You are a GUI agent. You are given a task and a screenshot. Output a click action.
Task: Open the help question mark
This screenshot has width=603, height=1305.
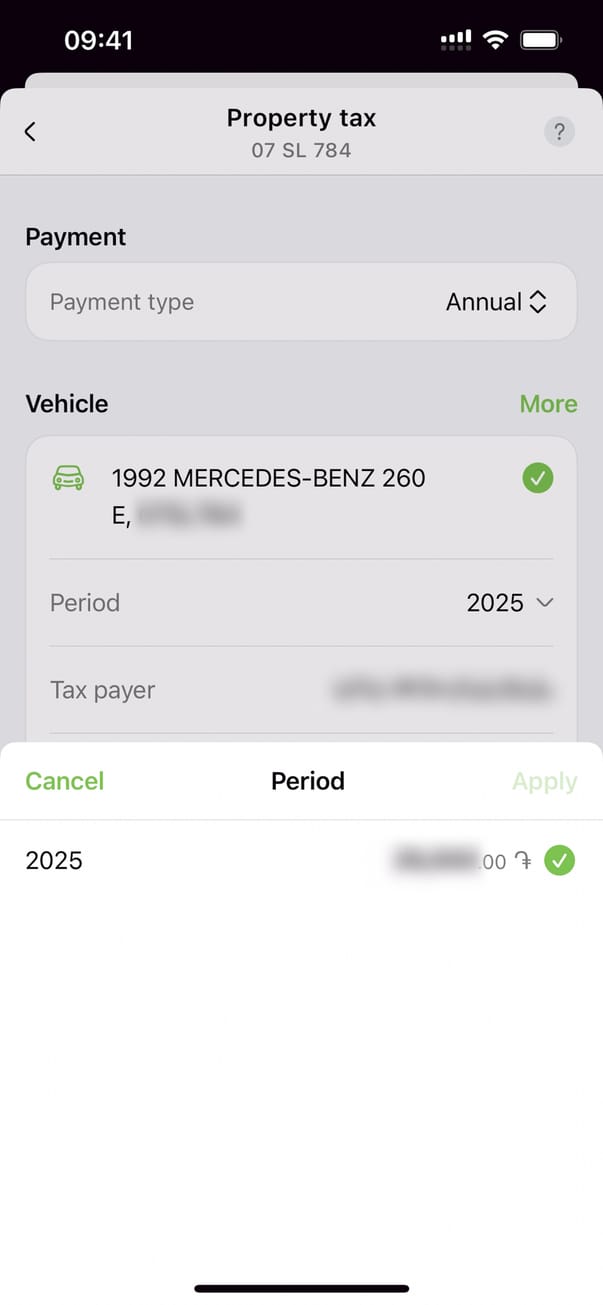coord(559,131)
